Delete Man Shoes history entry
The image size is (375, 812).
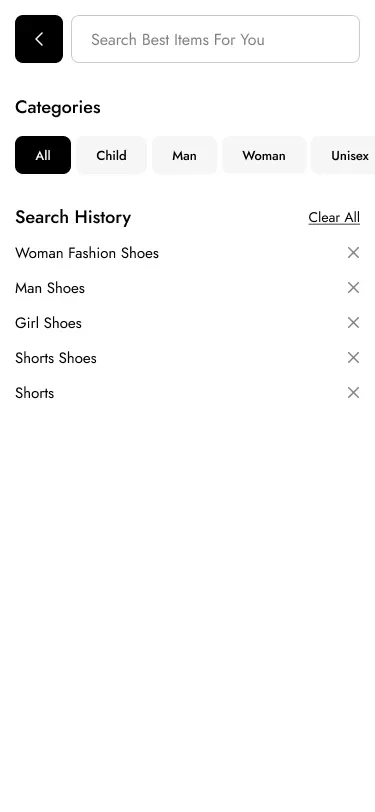[353, 288]
